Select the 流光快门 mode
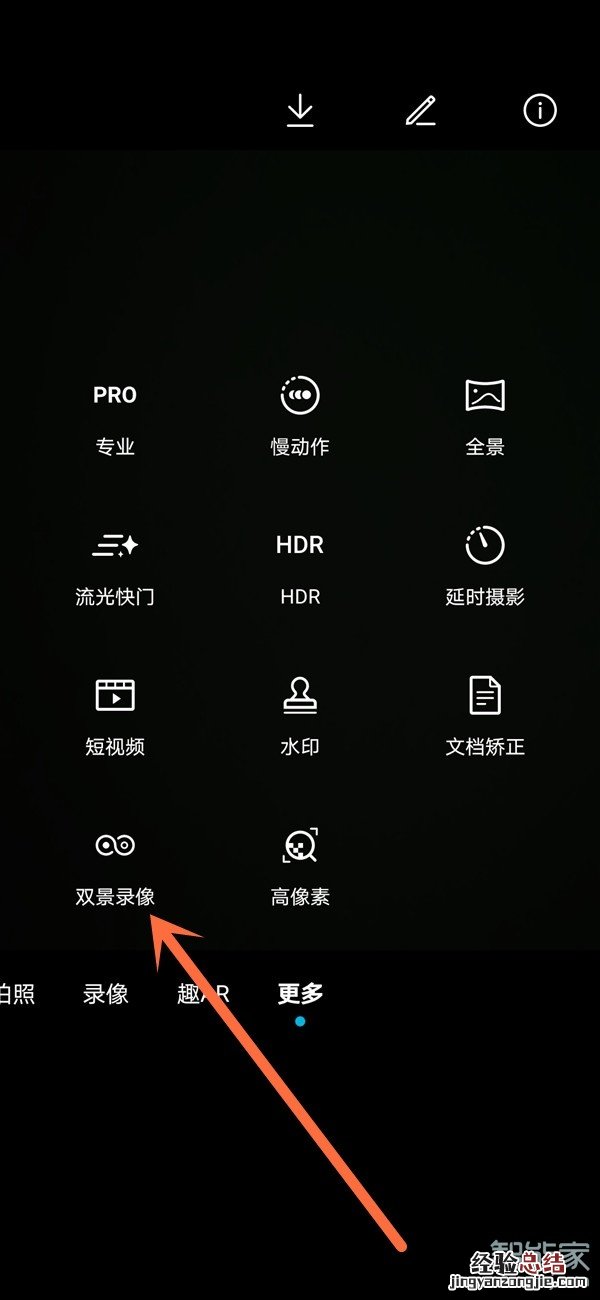 pyautogui.click(x=115, y=568)
